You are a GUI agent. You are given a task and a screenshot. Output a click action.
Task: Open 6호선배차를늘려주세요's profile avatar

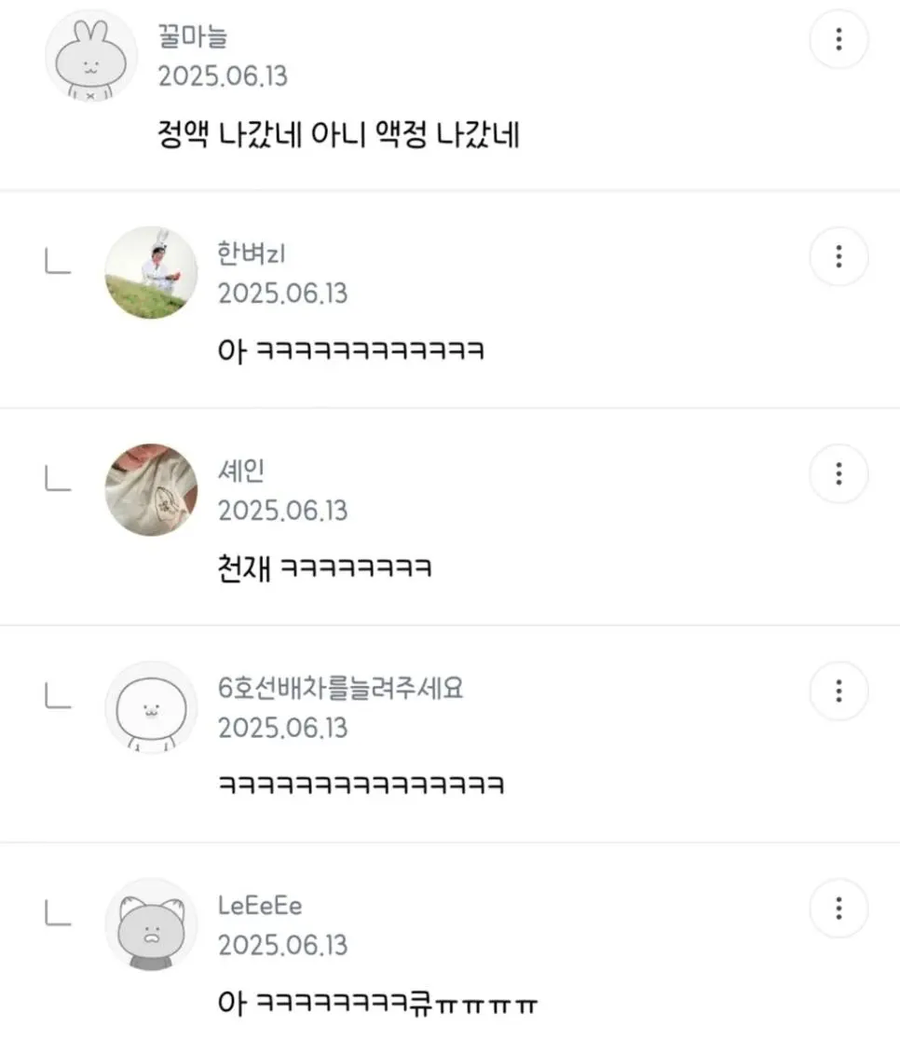151,707
